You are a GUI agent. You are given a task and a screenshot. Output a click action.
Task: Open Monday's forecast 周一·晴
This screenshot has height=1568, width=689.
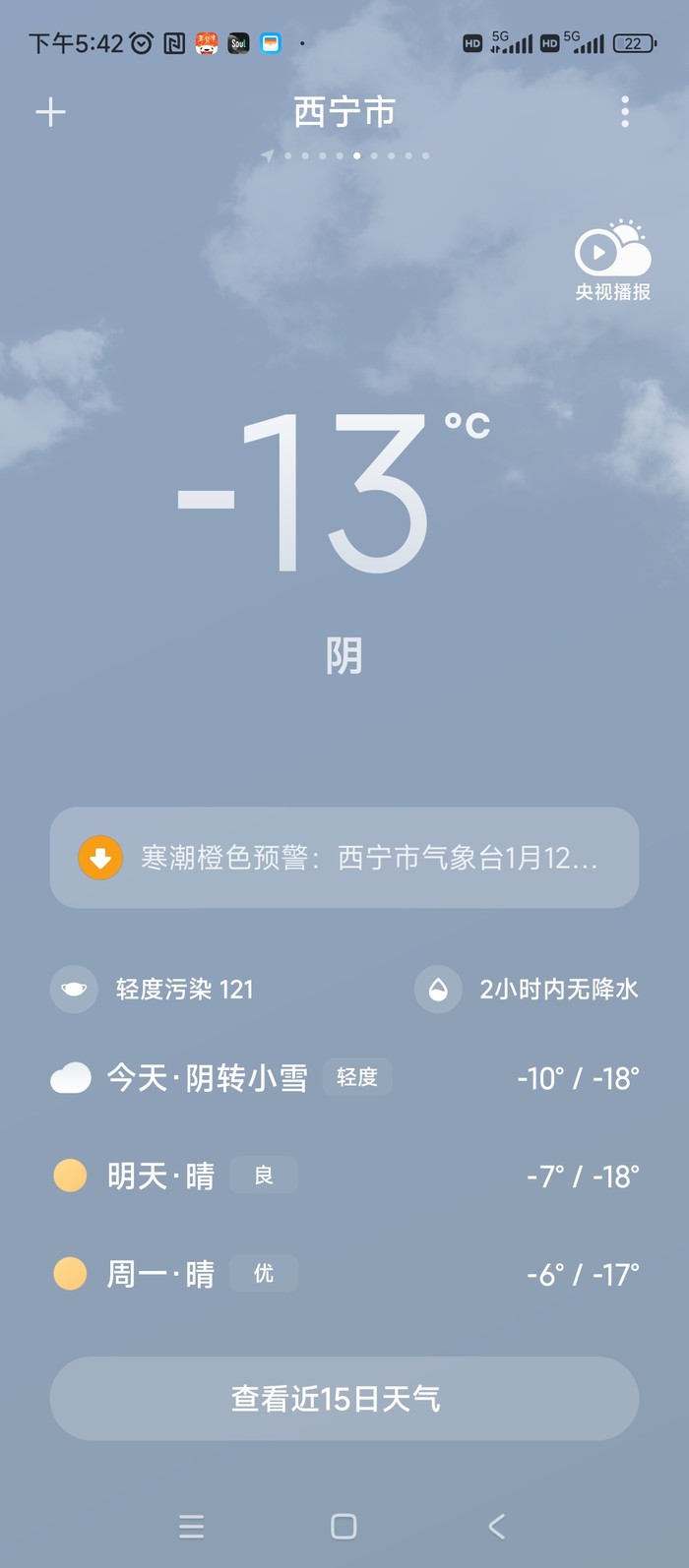click(x=344, y=1274)
